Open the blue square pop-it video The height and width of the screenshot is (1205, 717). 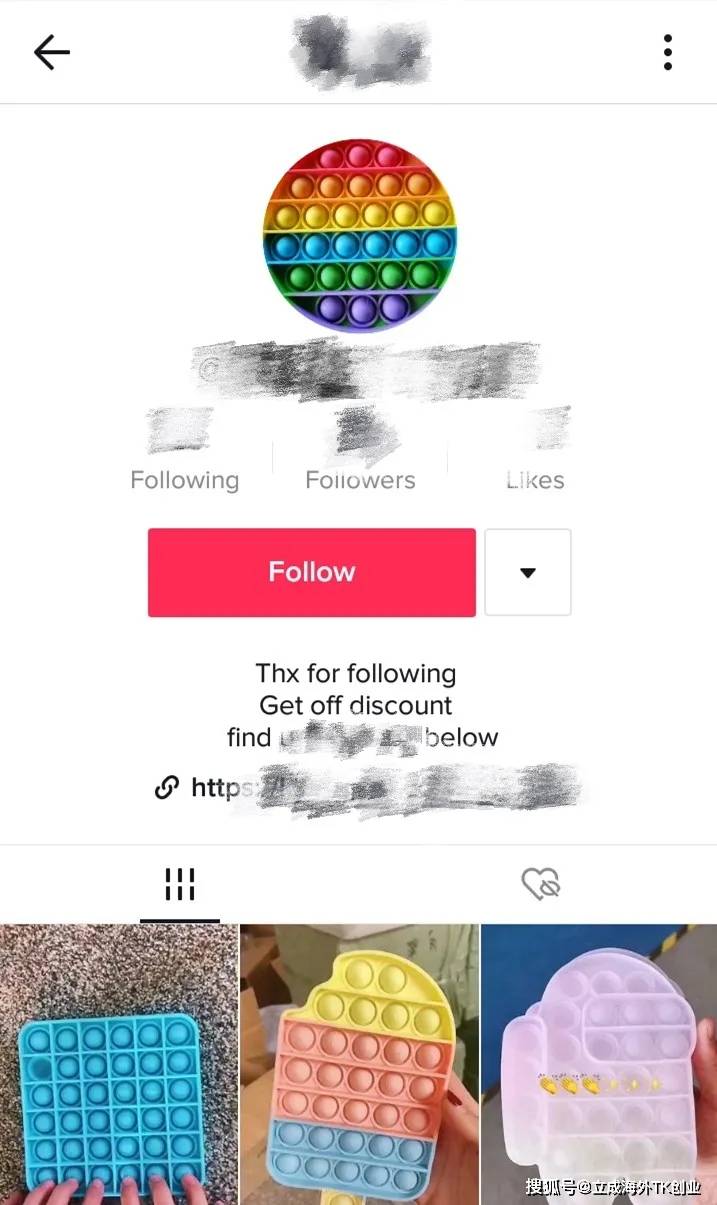tap(119, 1065)
